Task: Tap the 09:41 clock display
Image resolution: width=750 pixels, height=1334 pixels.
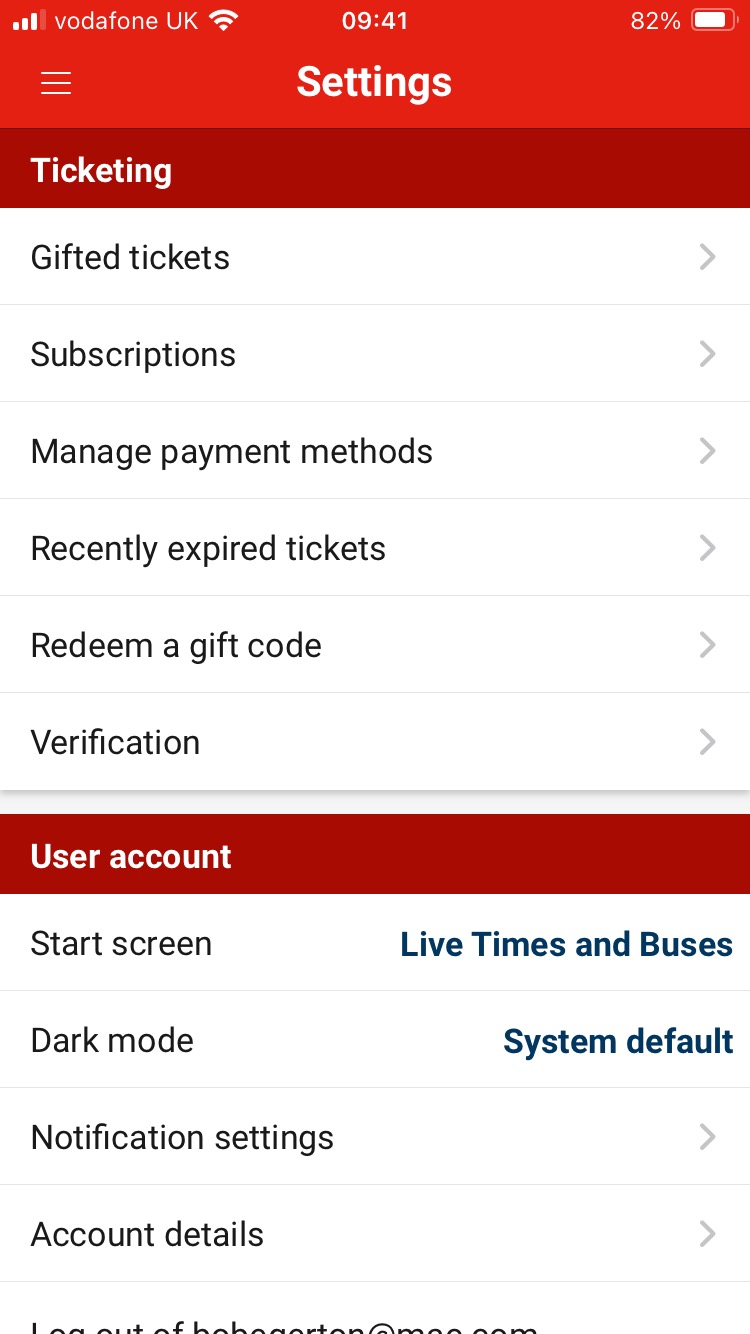Action: (375, 20)
